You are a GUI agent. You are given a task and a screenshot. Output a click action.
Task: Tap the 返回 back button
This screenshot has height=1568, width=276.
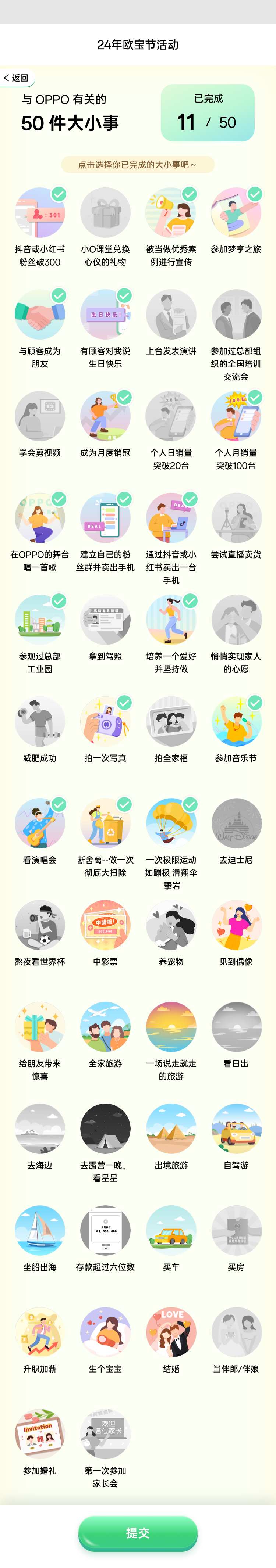(x=17, y=78)
